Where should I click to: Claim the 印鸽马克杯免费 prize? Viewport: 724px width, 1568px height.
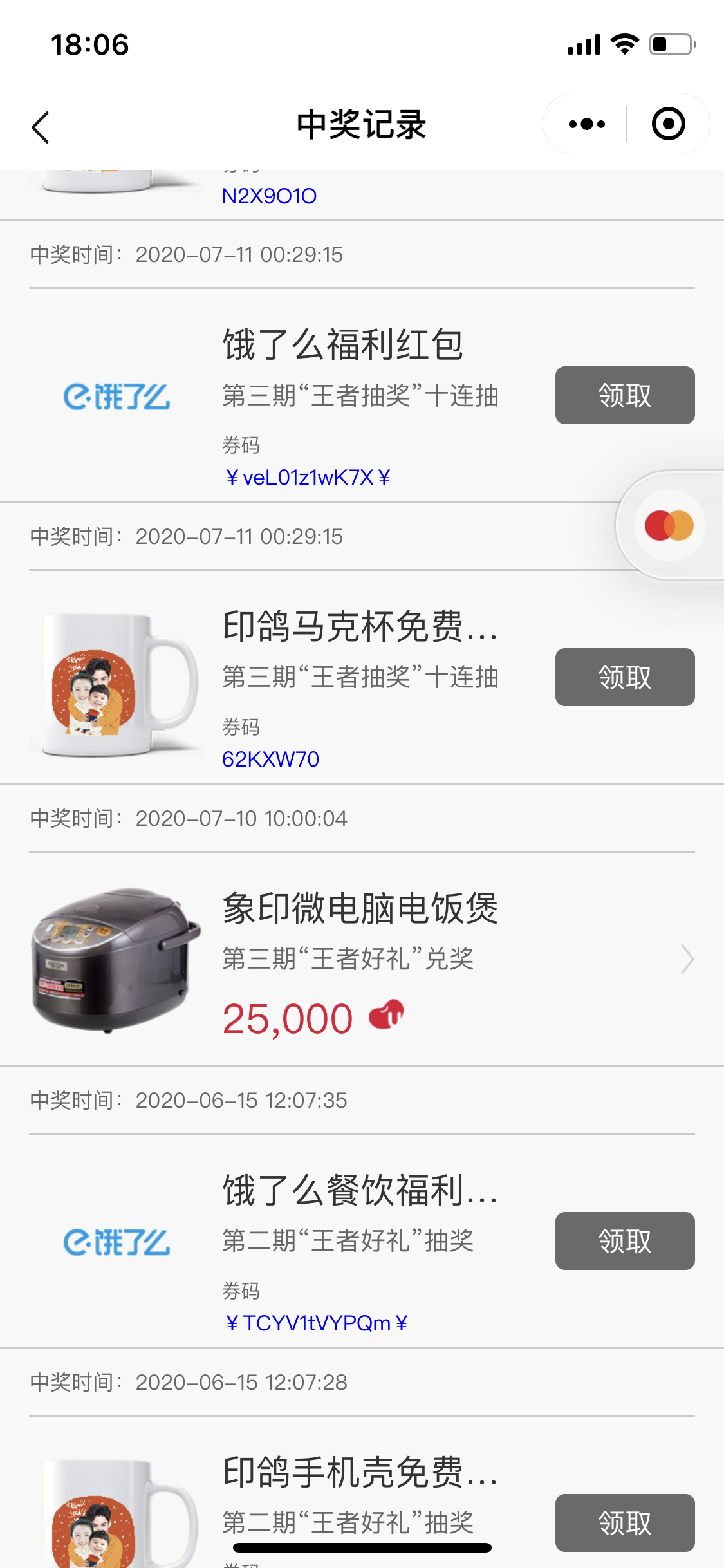624,677
